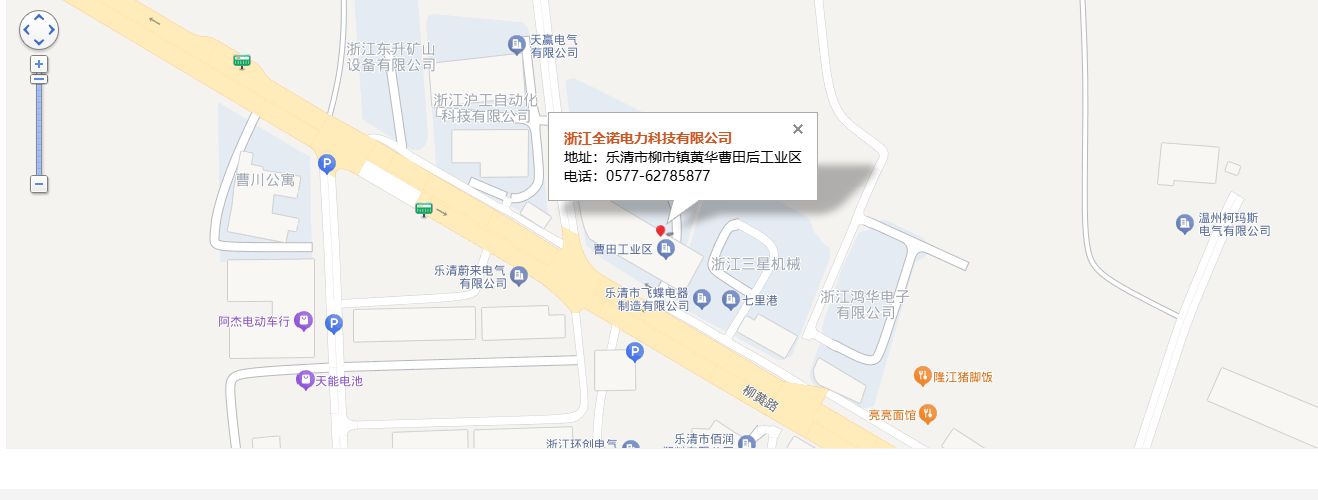Pan the map left using the left arrow
Image resolution: width=1318 pixels, height=500 pixels.
click(x=27, y=30)
